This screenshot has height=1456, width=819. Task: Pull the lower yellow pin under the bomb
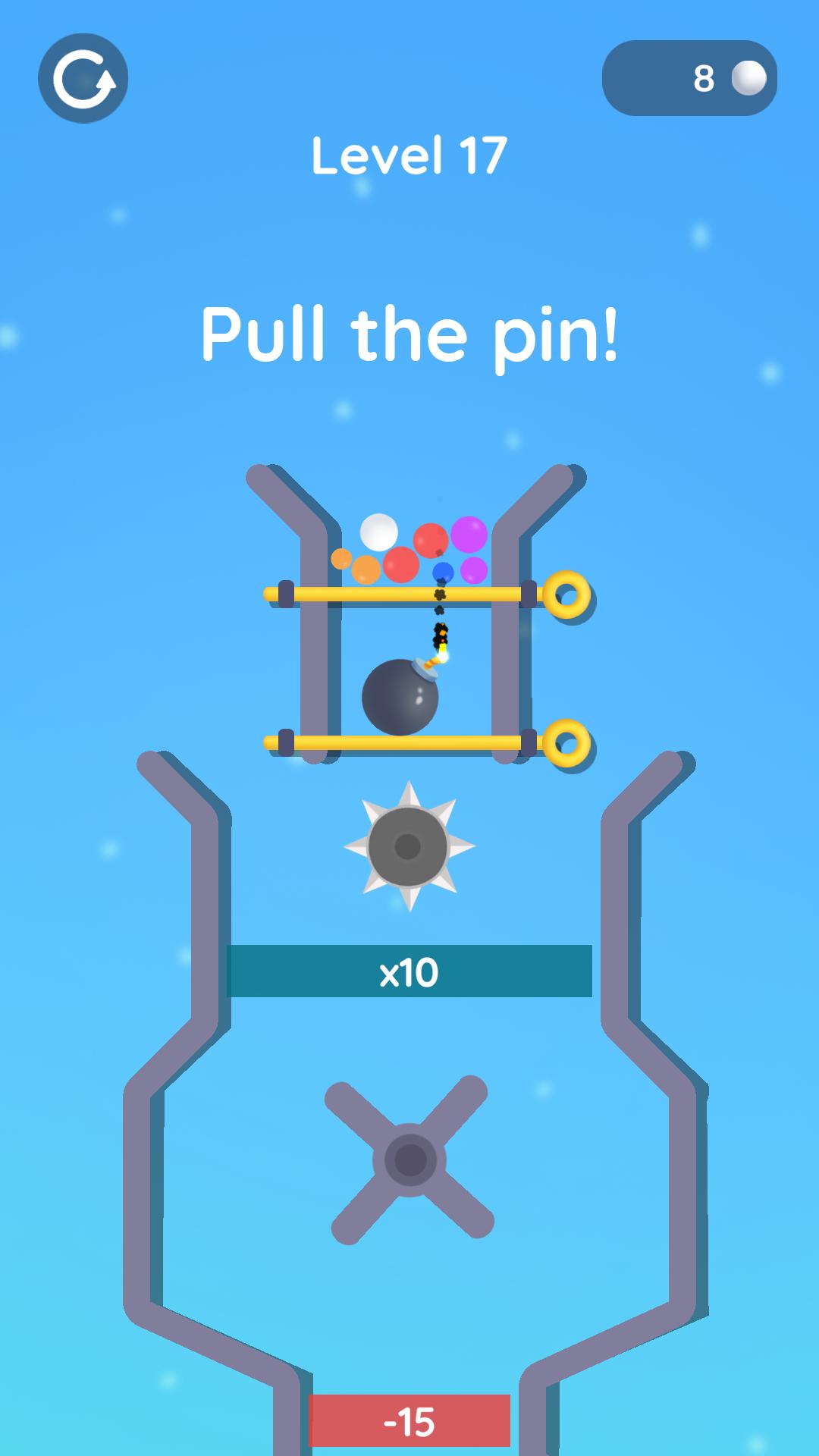click(566, 743)
